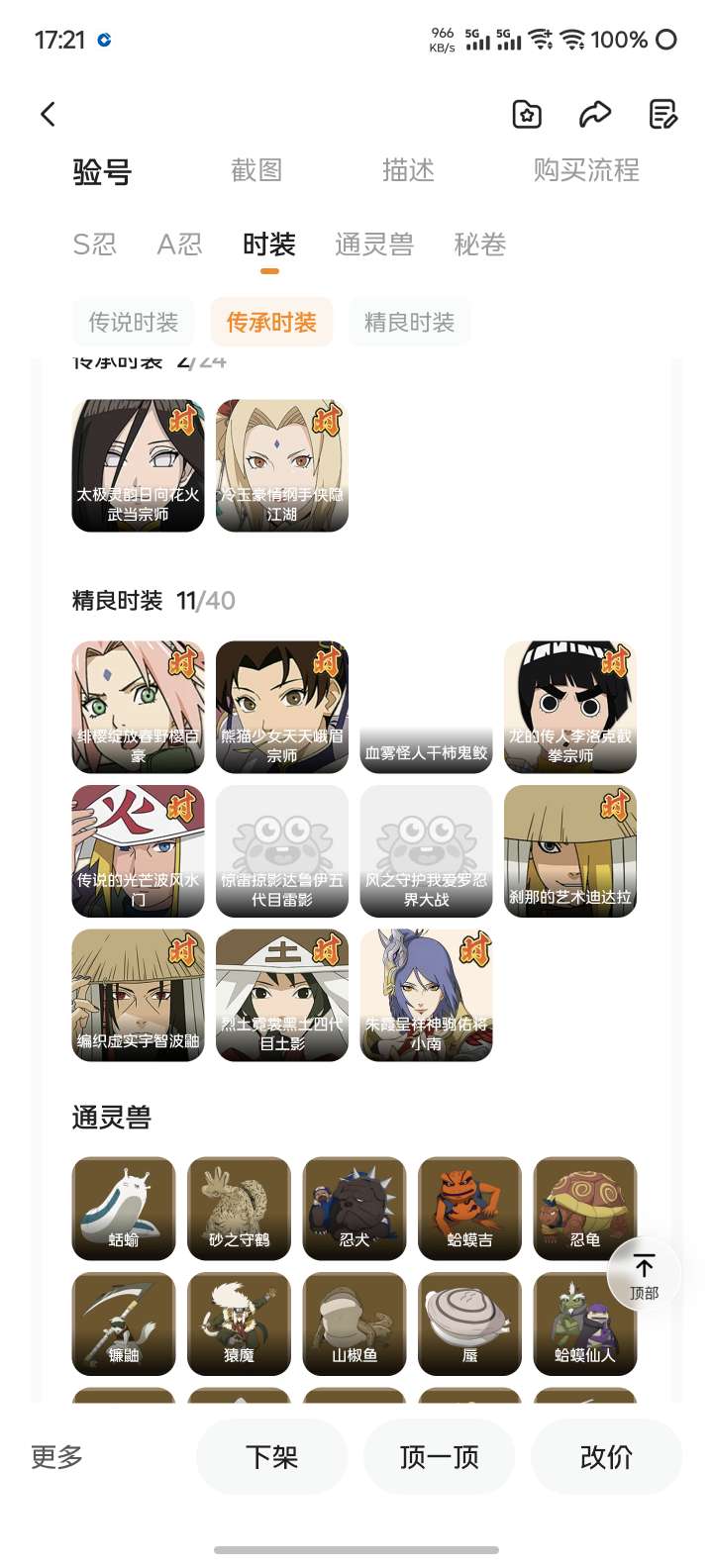Open the 日向花火 武当宗师 costume tile
Viewport: 713px width, 1568px height.
138,465
